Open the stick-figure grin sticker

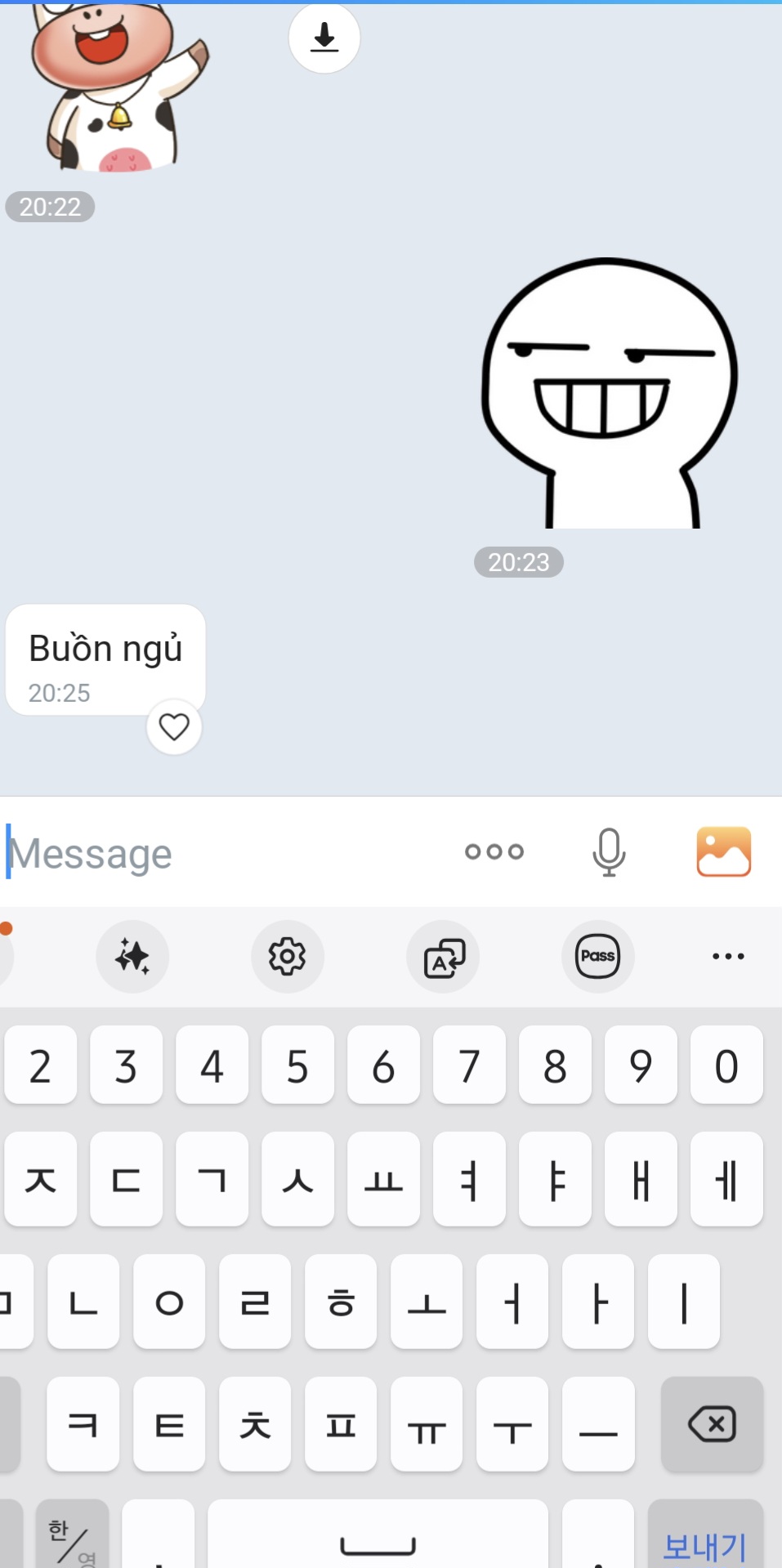(609, 394)
